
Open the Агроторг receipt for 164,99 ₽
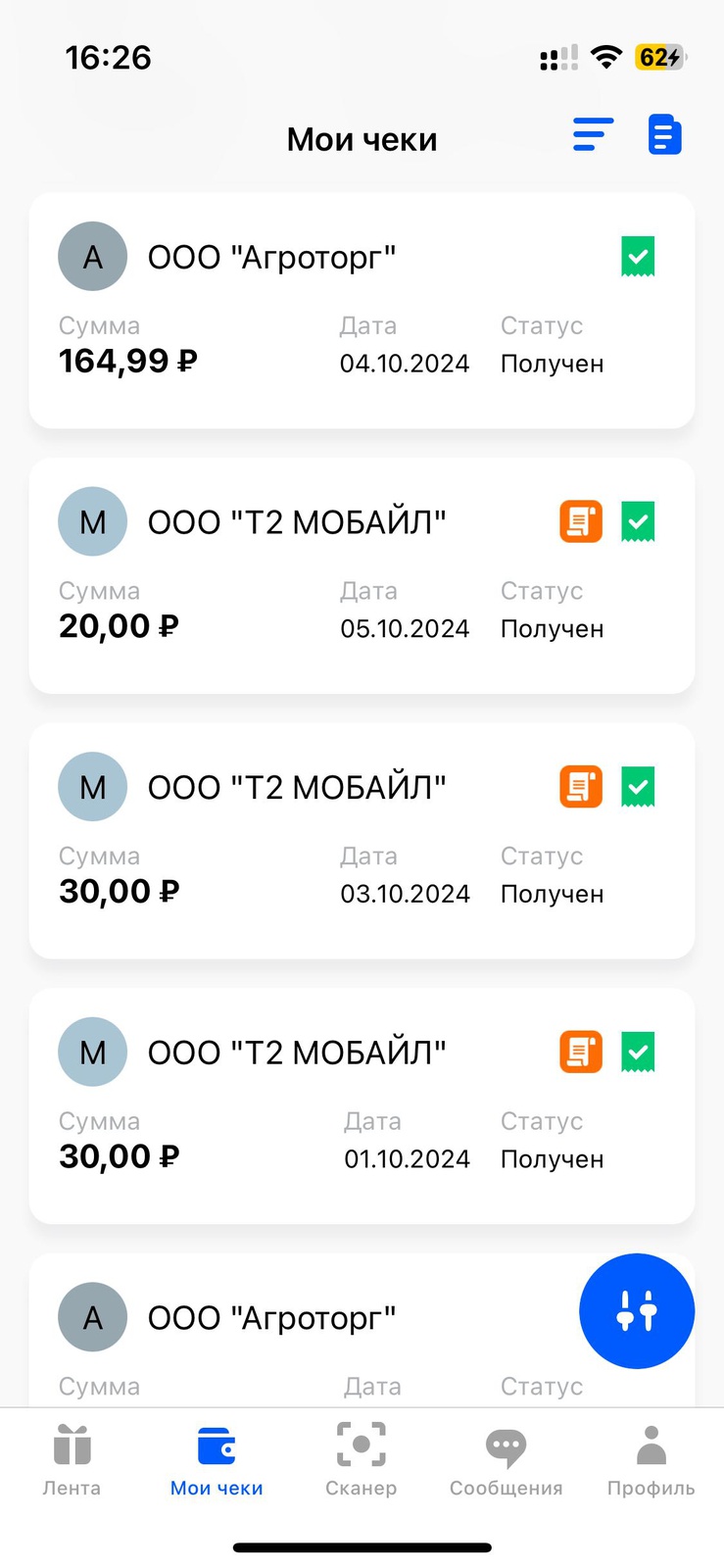(362, 311)
